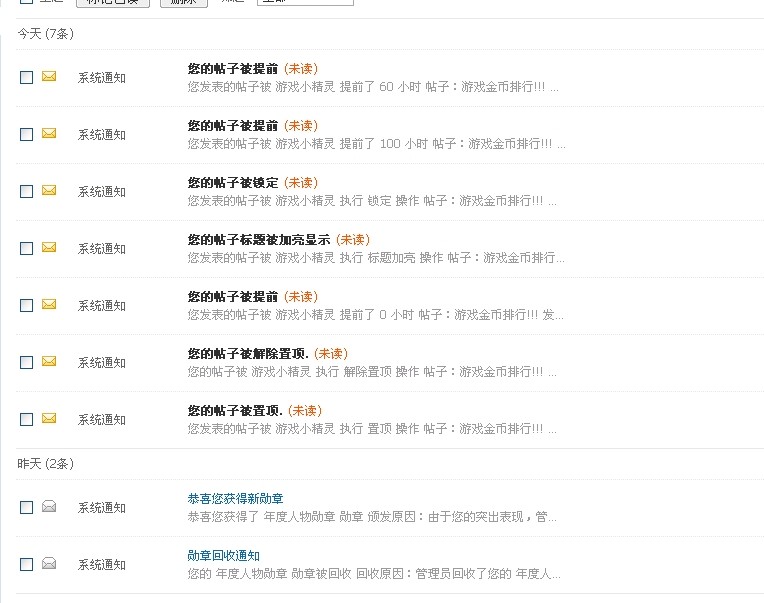This screenshot has height=603, width=764.
Task: Open the 您的帖子被解除置顶 notification
Action: coord(247,354)
